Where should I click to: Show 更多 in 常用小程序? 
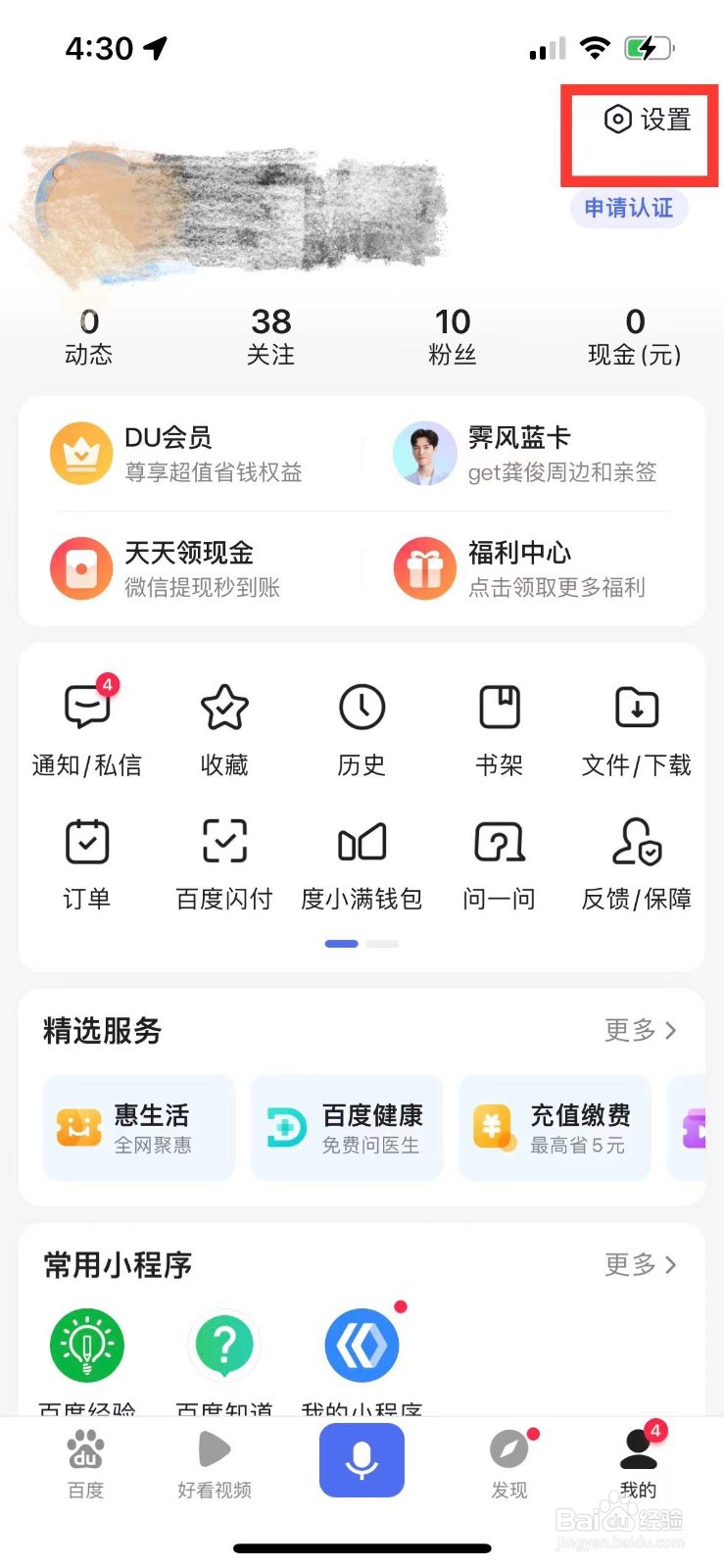(x=641, y=1264)
